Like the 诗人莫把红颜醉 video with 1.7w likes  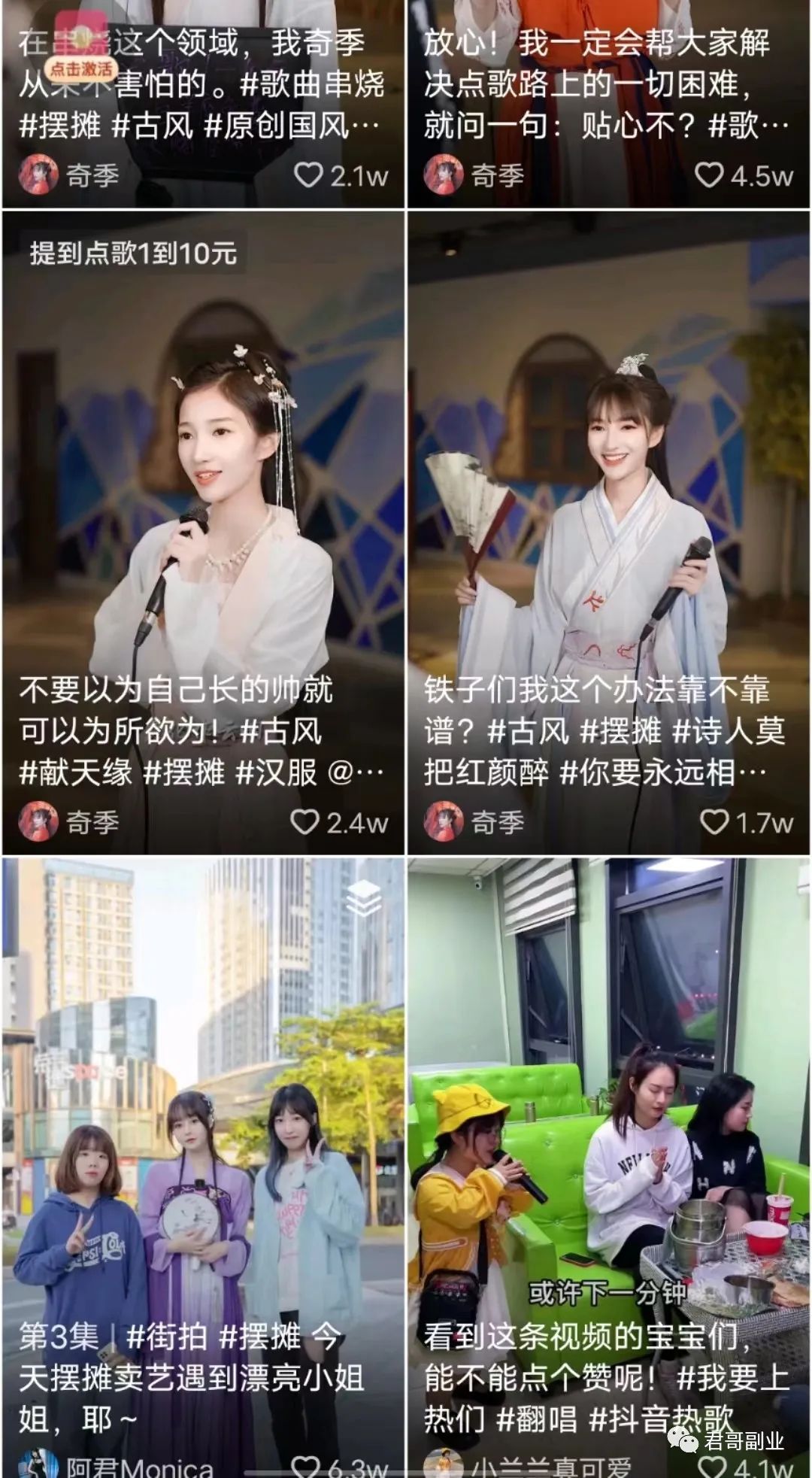714,822
